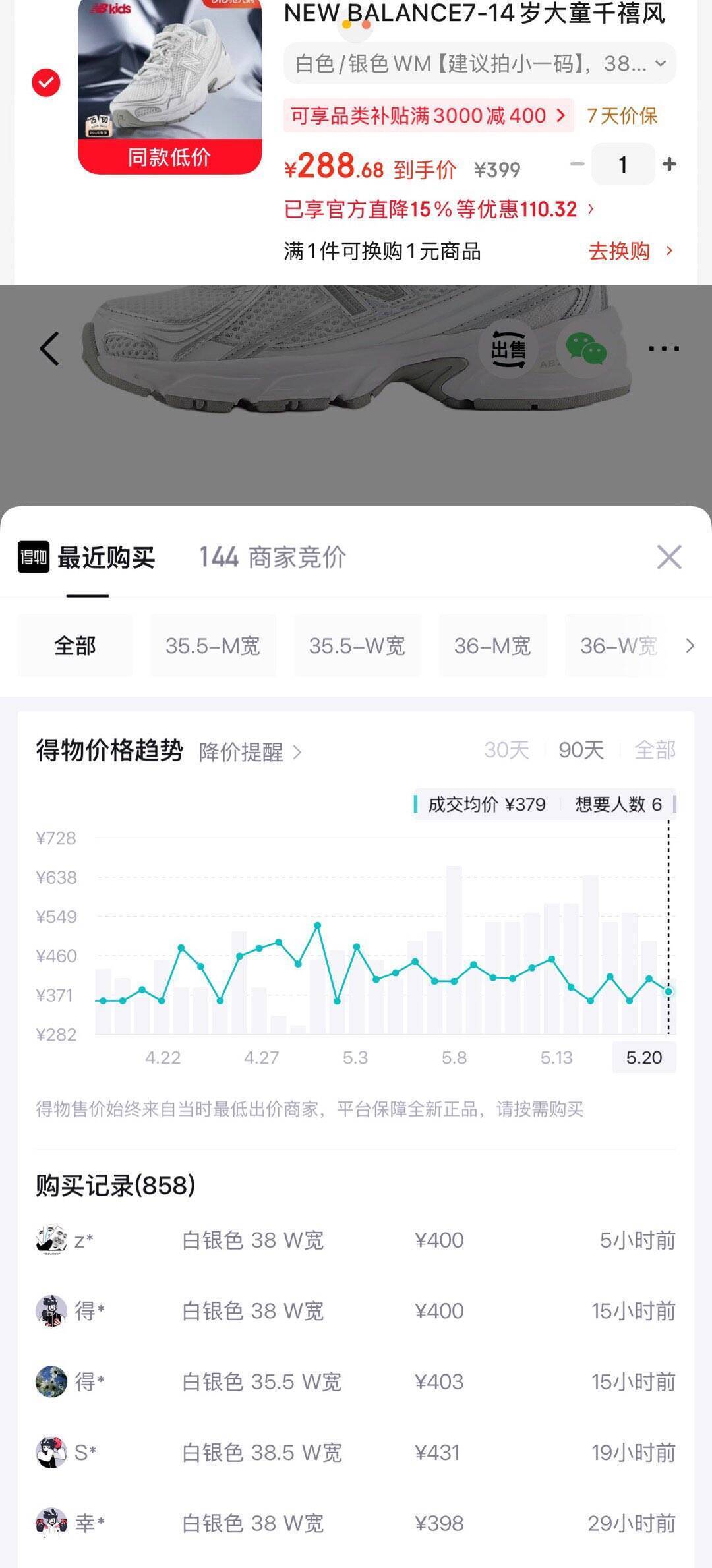
Task: Filter by the 36-M宽 size chip
Action: (492, 646)
